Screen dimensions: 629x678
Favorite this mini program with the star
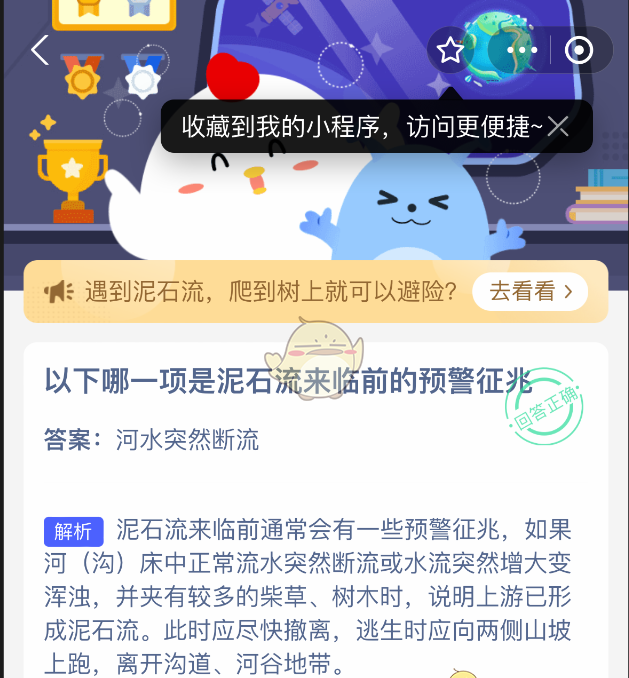(451, 50)
